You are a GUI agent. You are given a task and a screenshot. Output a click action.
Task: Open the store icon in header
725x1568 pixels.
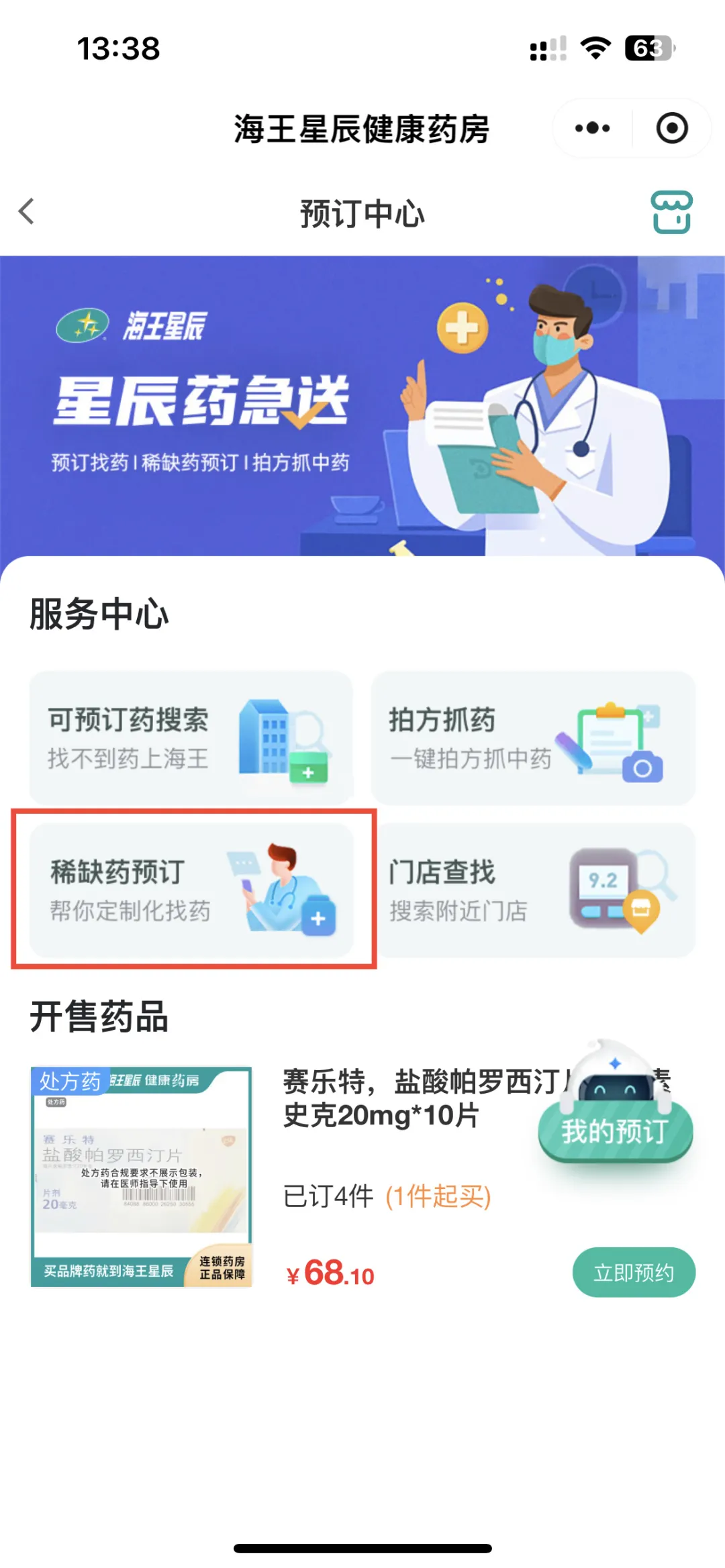[671, 212]
